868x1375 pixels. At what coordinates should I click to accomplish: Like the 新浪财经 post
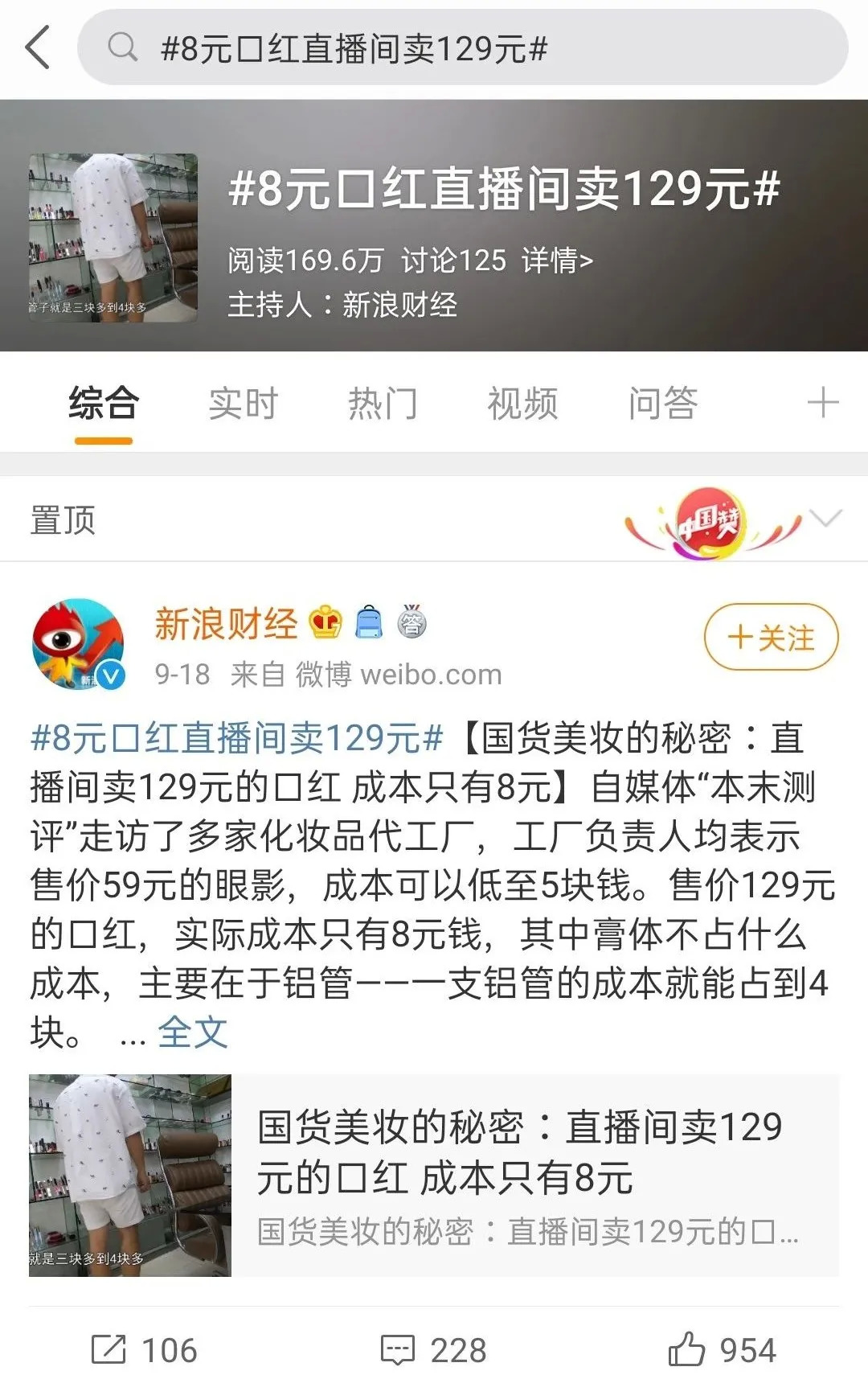(x=722, y=1350)
